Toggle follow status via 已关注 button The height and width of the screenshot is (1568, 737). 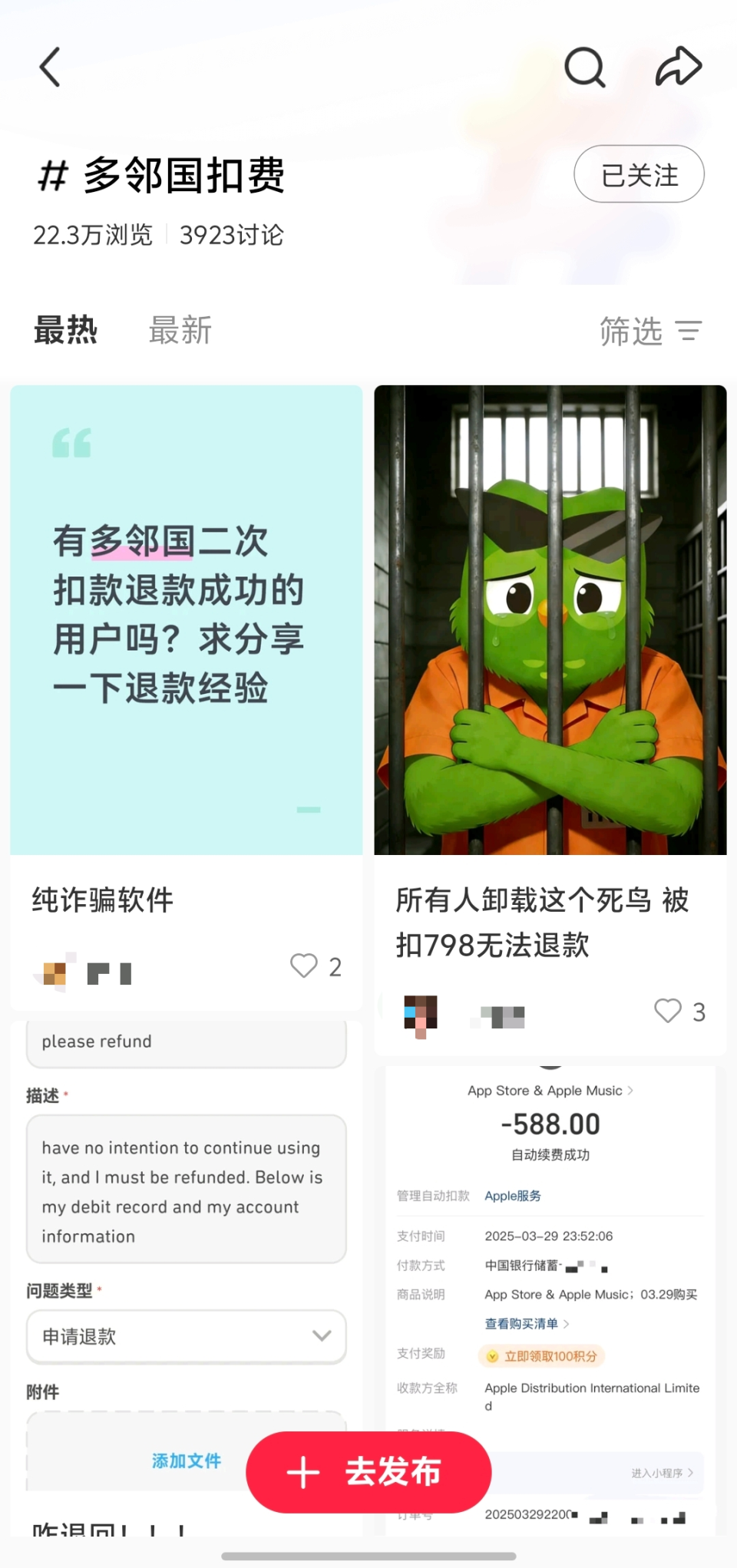638,174
